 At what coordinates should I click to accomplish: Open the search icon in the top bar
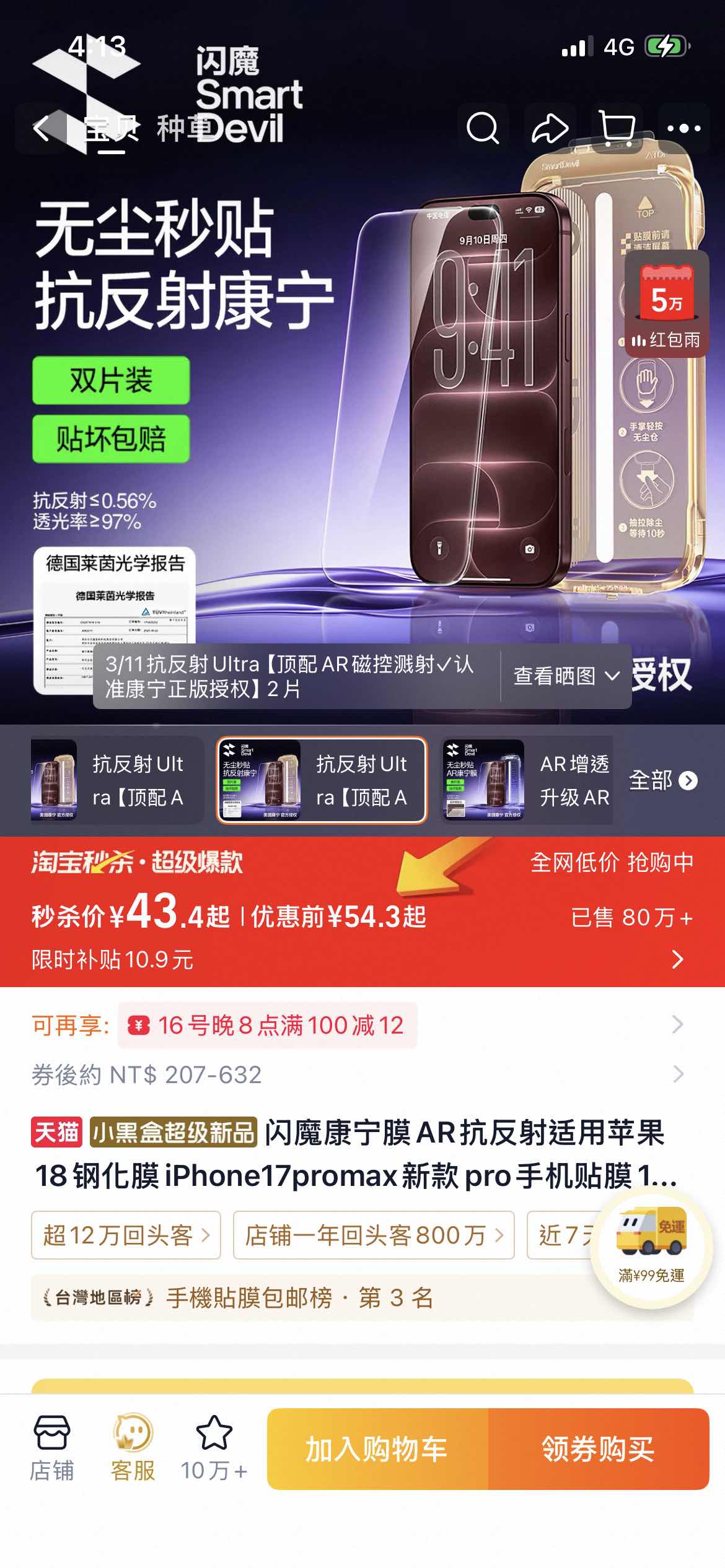point(483,129)
